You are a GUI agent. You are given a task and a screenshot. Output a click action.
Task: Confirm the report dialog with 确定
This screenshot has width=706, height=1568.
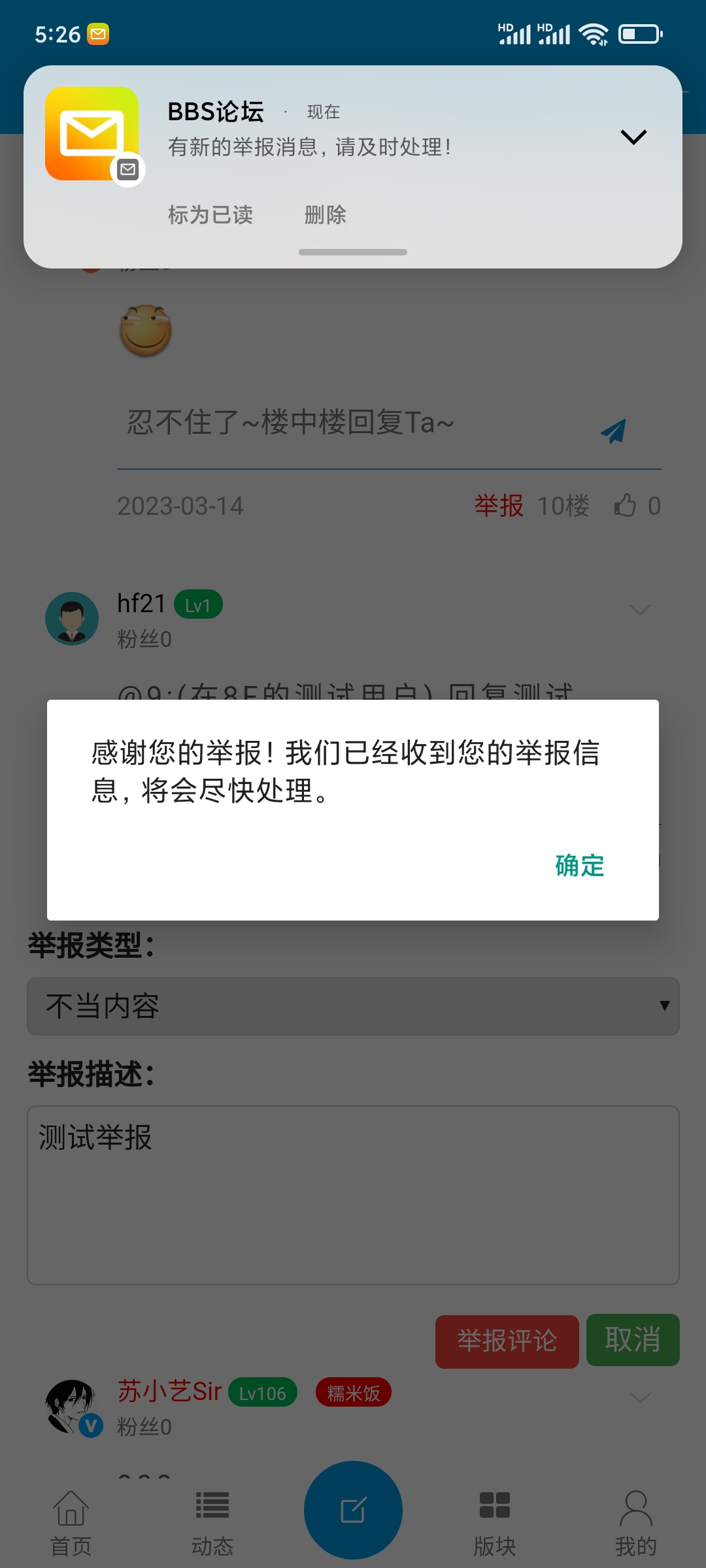tap(579, 866)
